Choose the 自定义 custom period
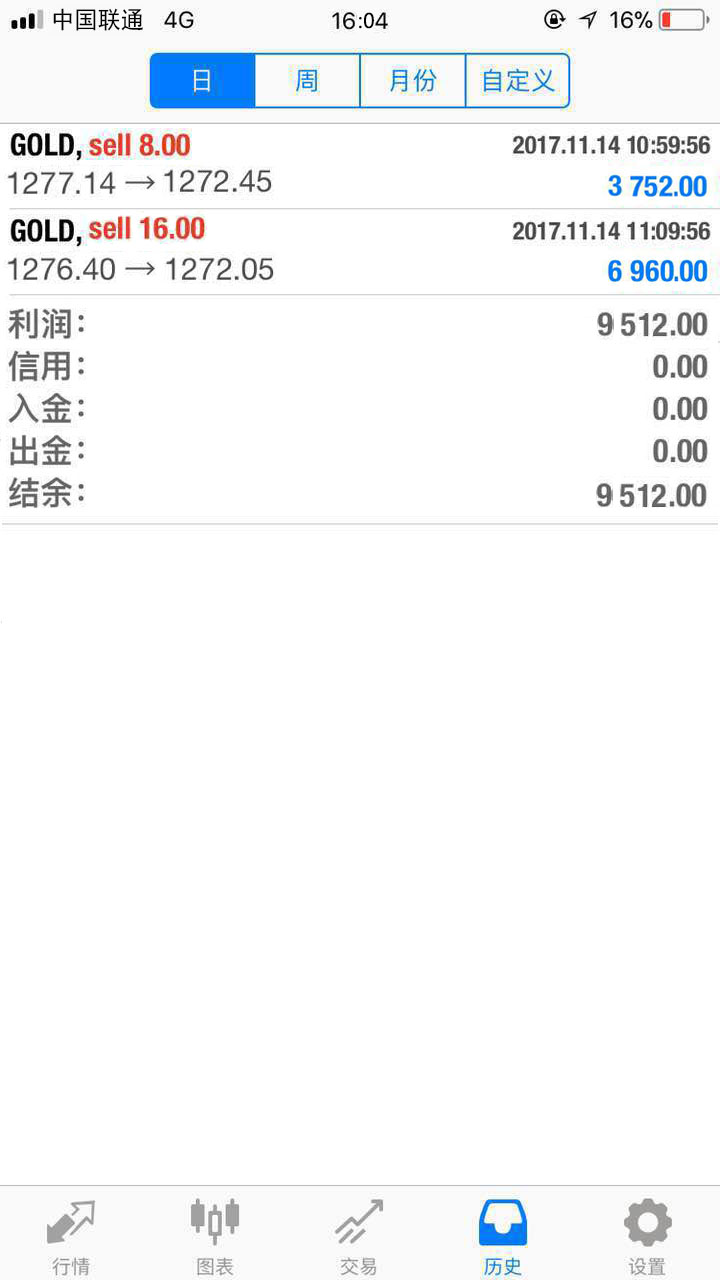The image size is (720, 1280). coord(517,81)
